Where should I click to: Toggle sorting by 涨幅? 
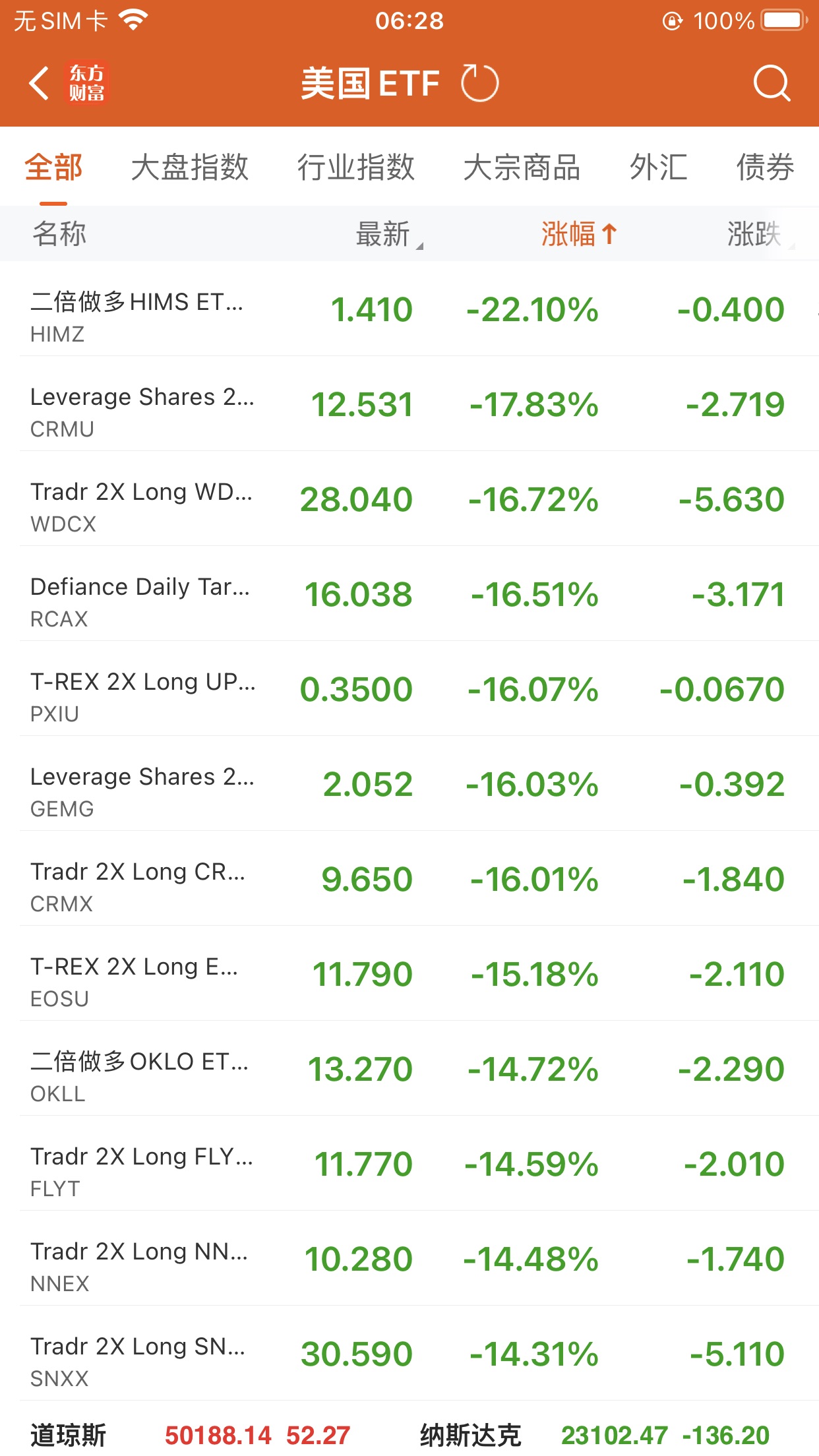click(578, 234)
